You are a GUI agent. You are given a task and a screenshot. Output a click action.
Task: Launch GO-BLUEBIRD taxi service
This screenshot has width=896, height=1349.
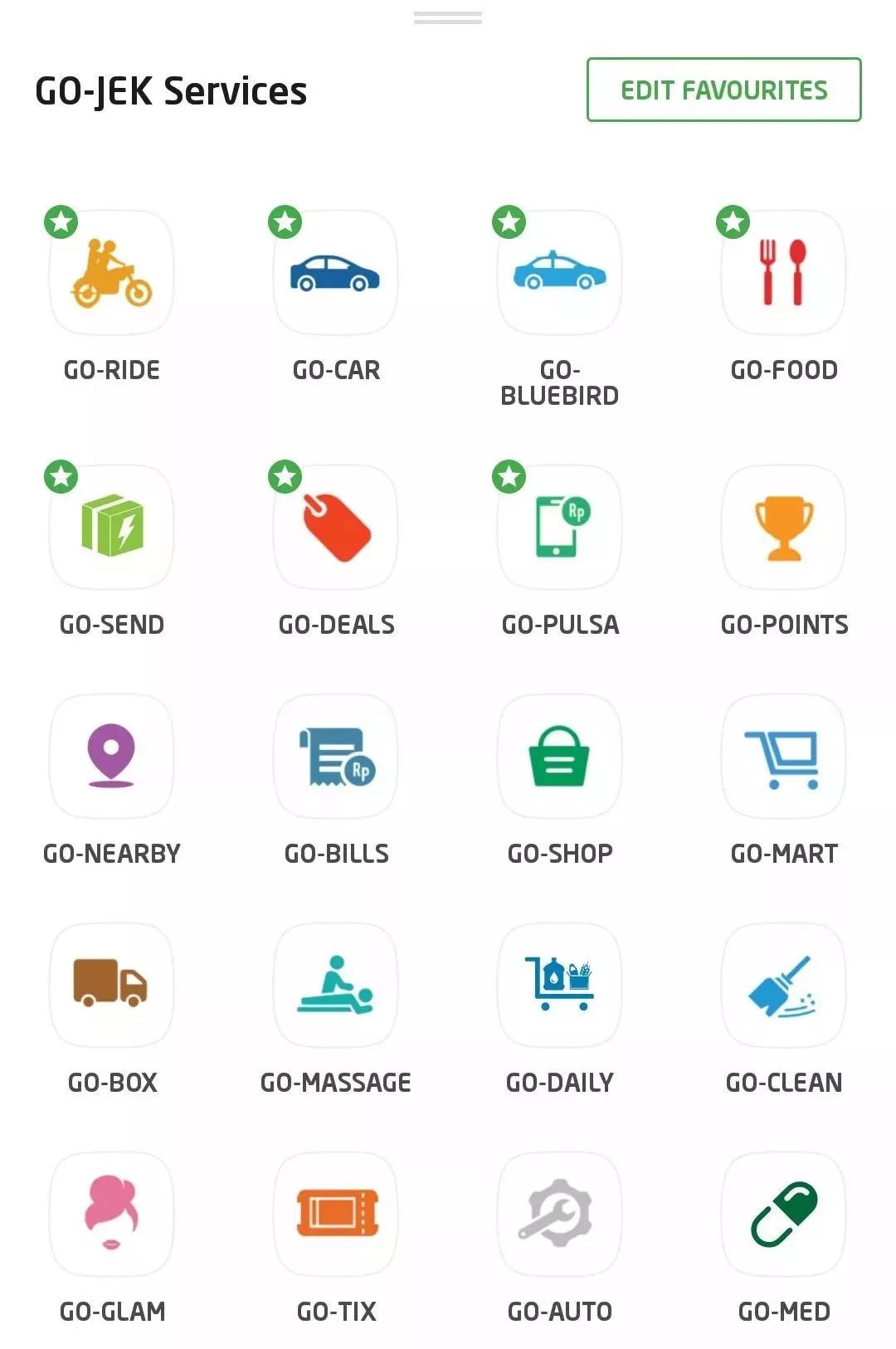click(560, 272)
